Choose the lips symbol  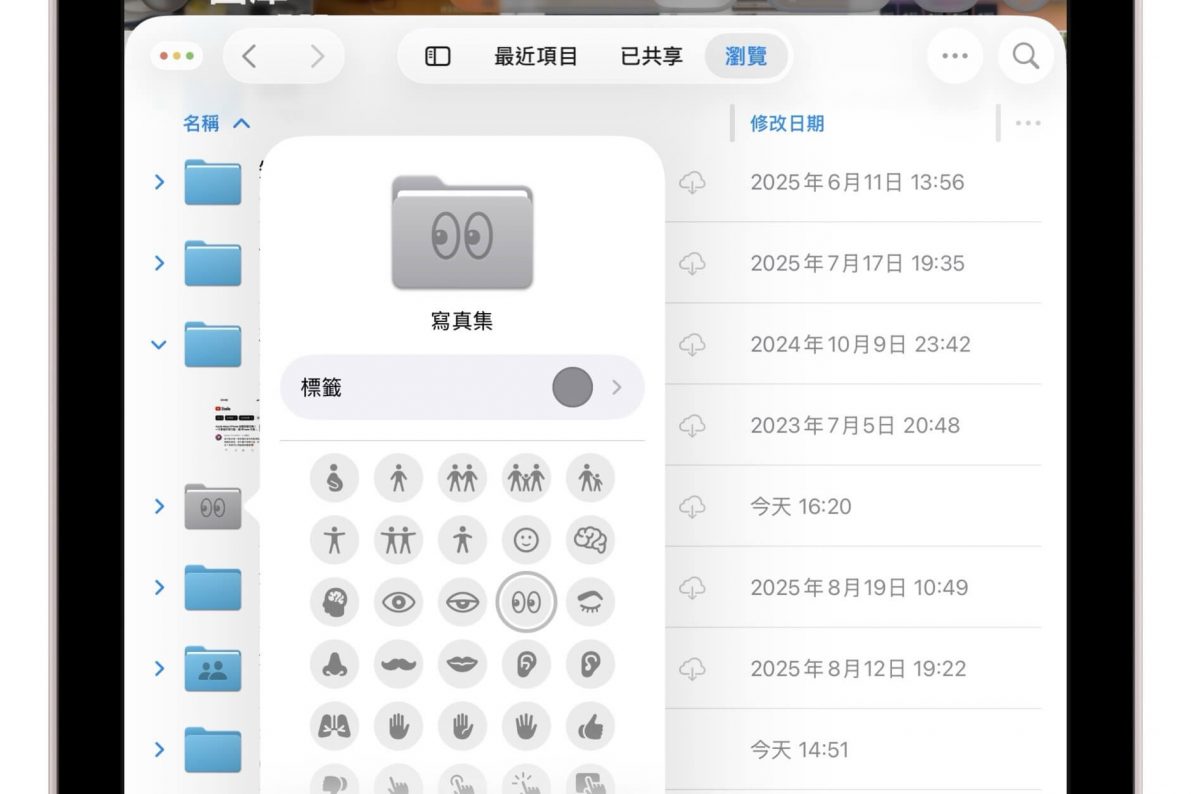pyautogui.click(x=462, y=664)
